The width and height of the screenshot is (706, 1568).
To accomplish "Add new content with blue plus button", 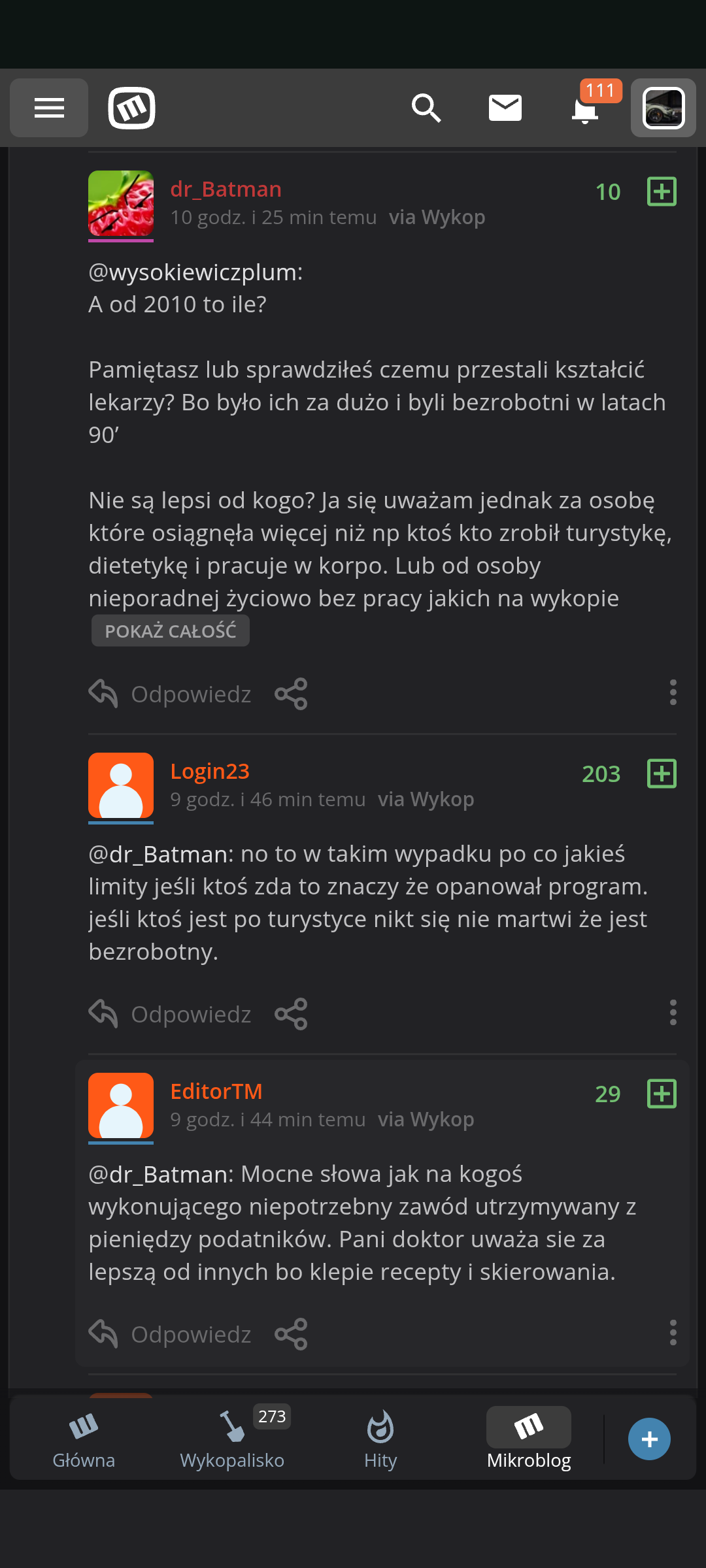I will coord(649,1439).
